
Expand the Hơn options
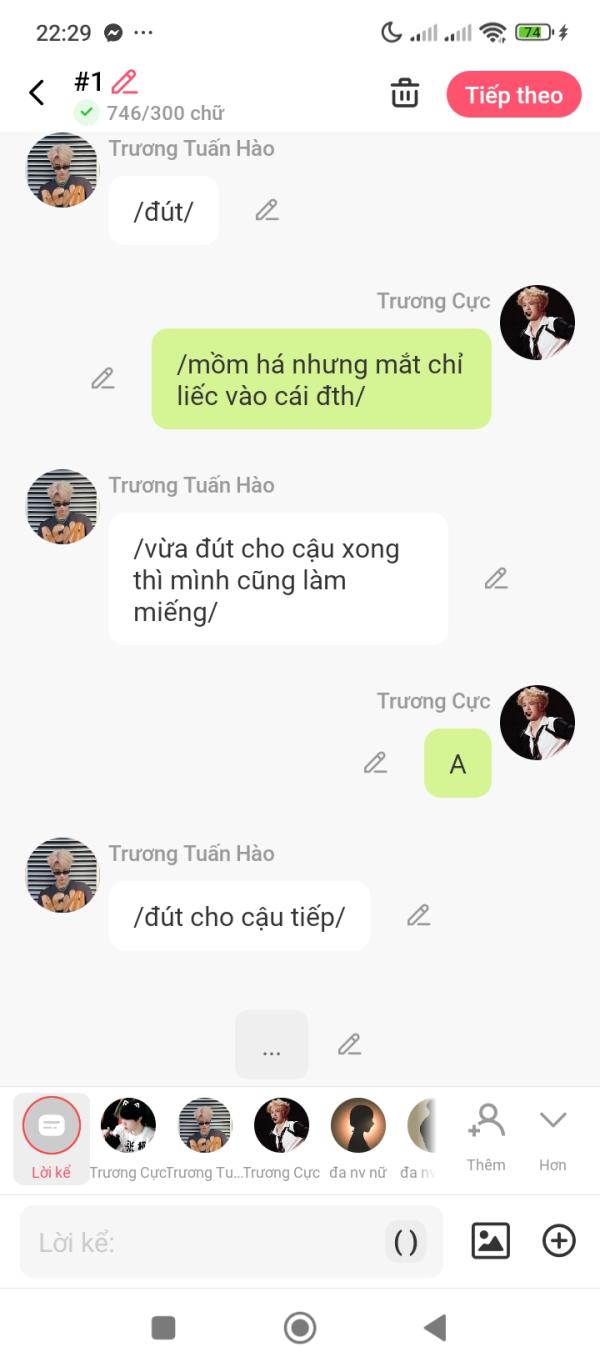(553, 1135)
